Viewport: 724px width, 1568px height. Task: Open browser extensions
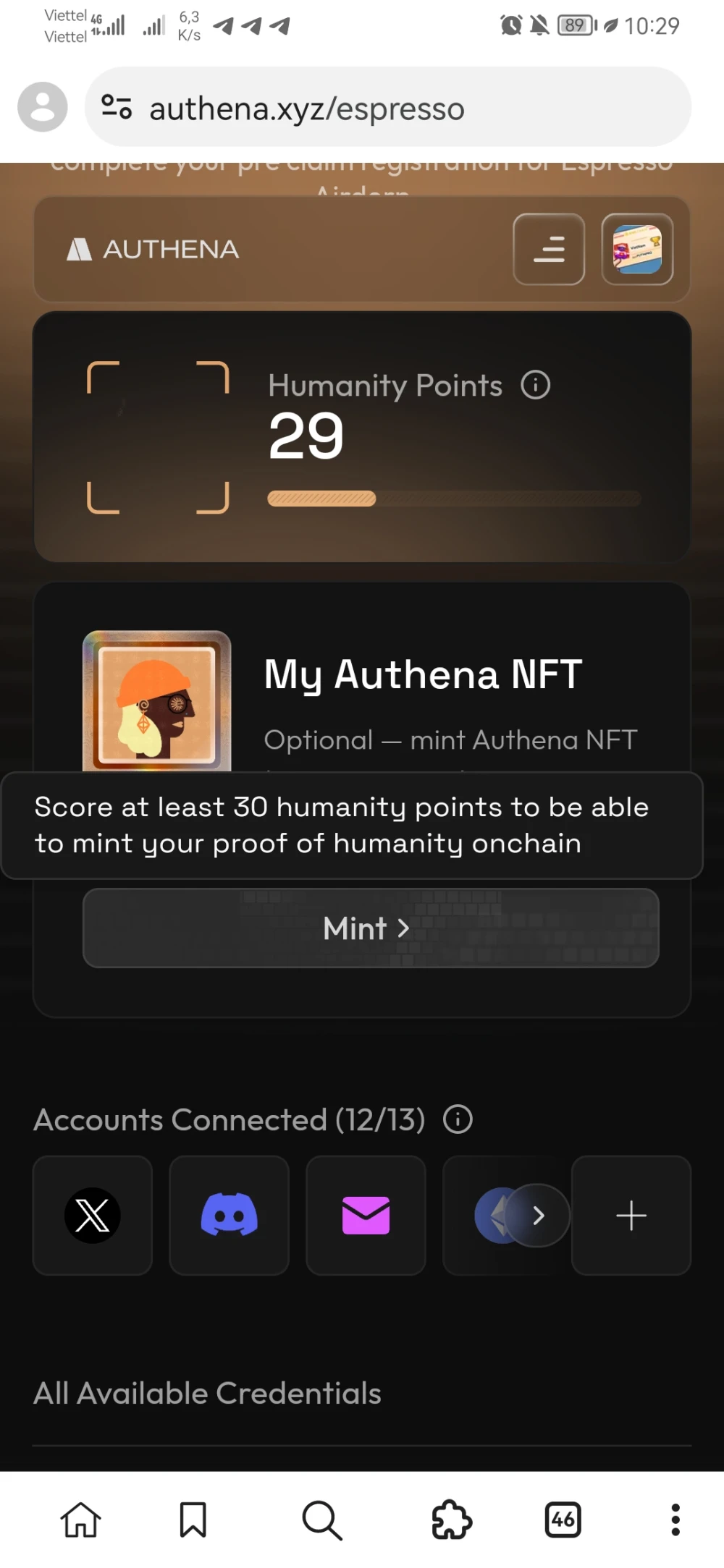pos(452,1519)
